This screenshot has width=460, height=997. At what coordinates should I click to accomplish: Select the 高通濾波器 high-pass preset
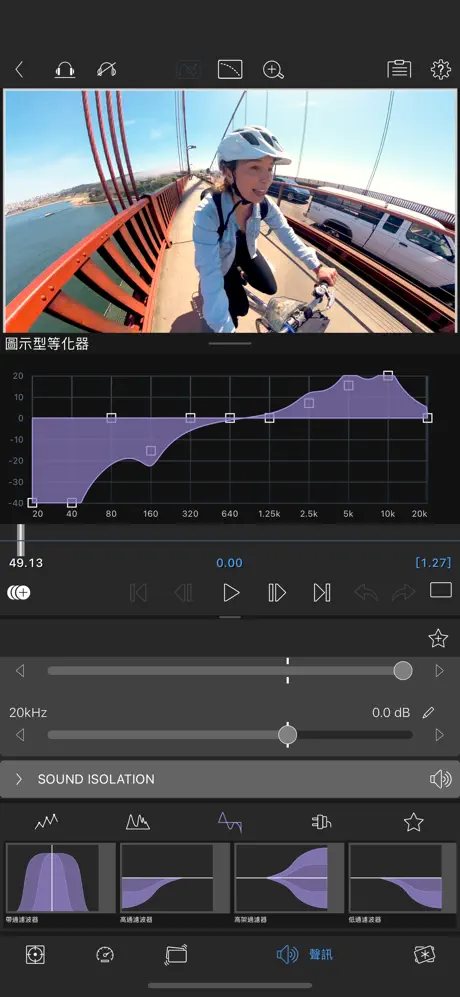(x=175, y=883)
